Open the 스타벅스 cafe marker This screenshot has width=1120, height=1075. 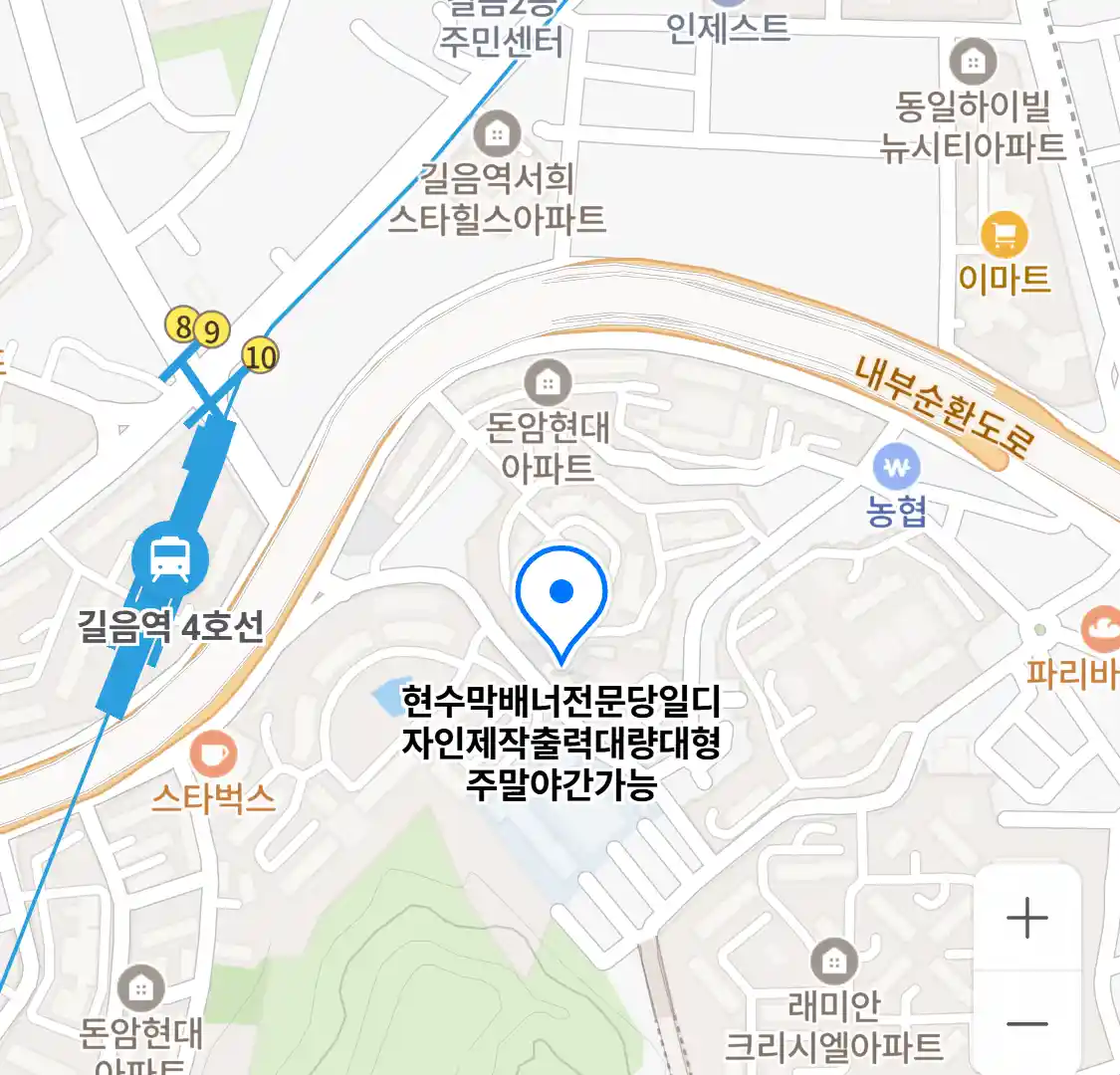pos(213,755)
